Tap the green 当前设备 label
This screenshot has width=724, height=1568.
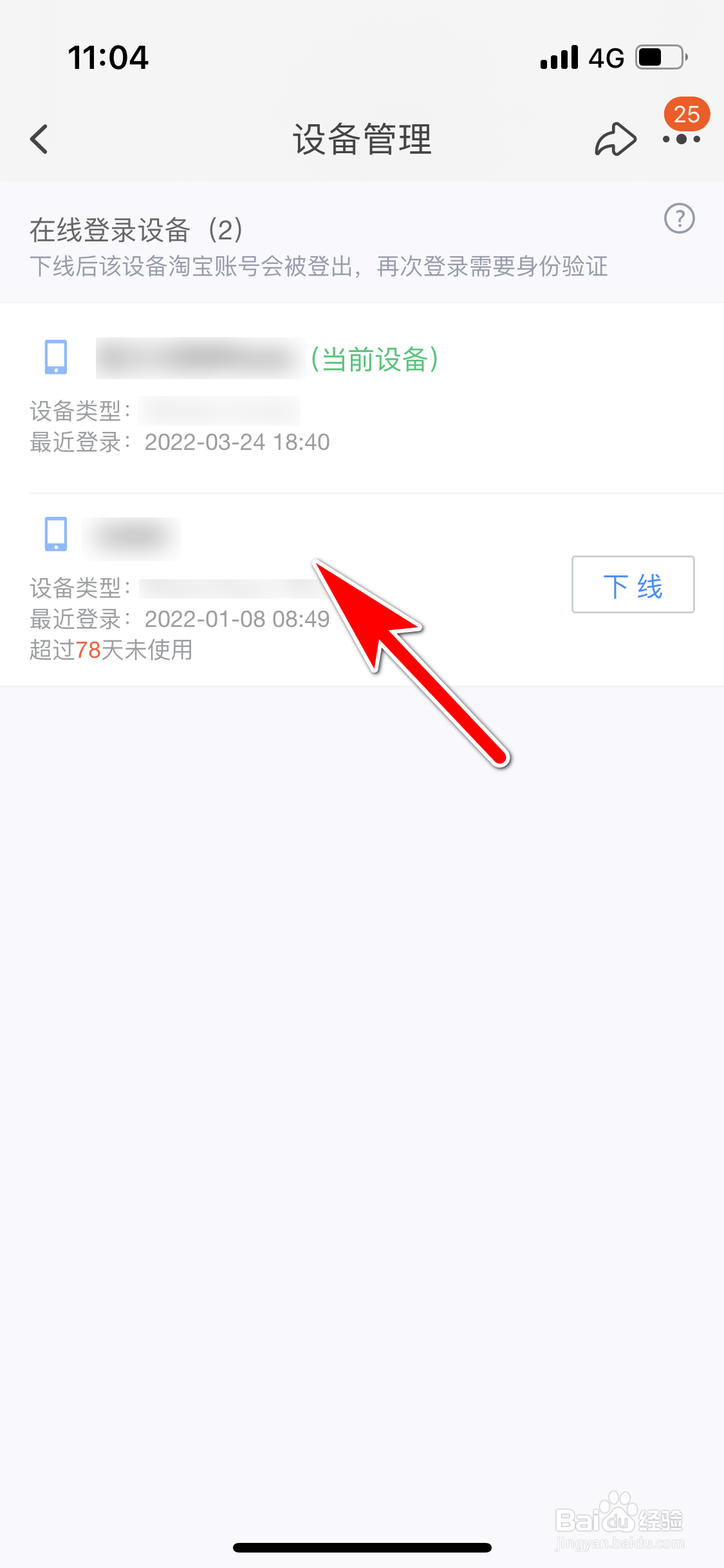[x=375, y=359]
